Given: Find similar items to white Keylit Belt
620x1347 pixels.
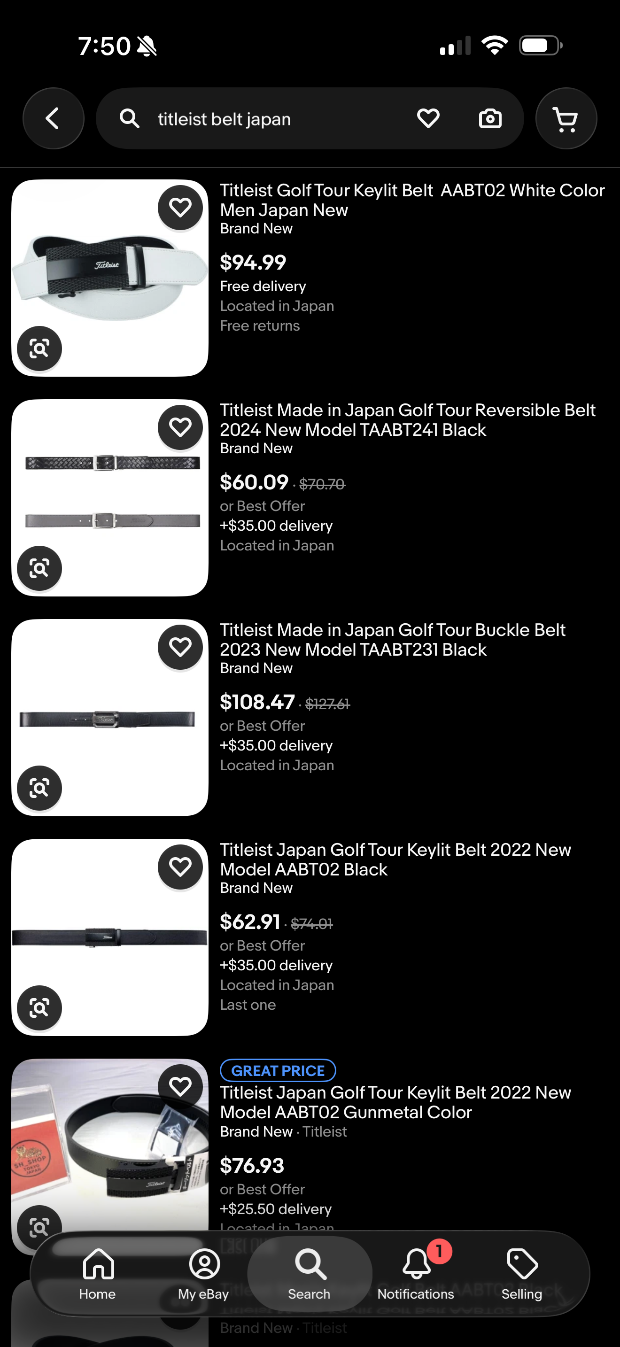Looking at the screenshot, I should (x=39, y=349).
